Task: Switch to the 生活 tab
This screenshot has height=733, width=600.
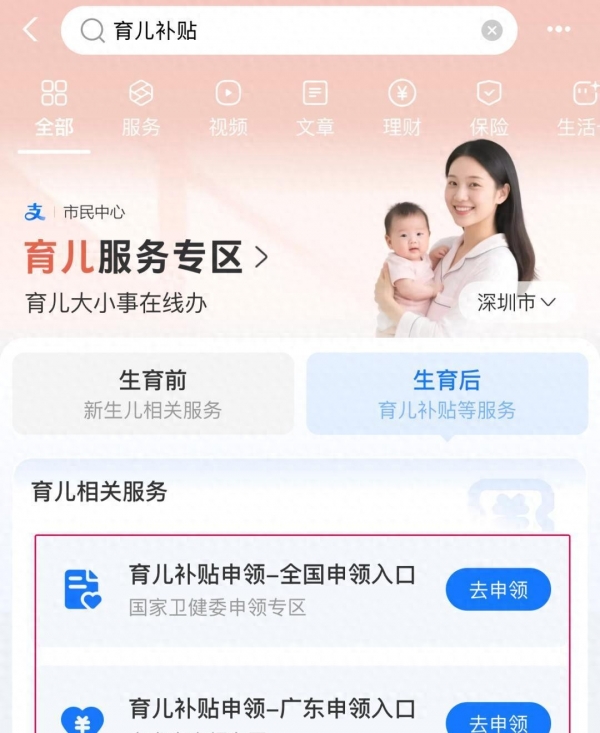Action: (577, 109)
